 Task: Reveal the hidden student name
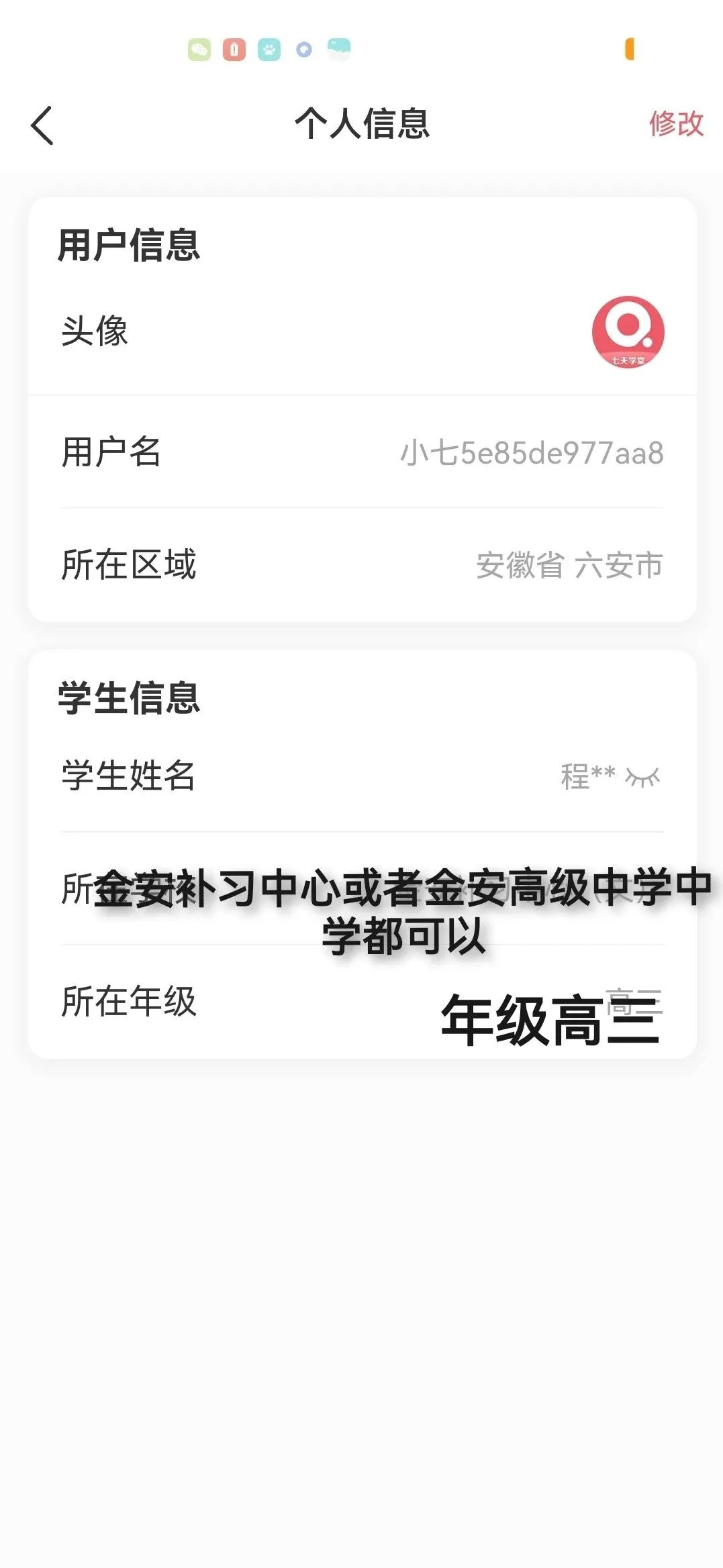642,777
